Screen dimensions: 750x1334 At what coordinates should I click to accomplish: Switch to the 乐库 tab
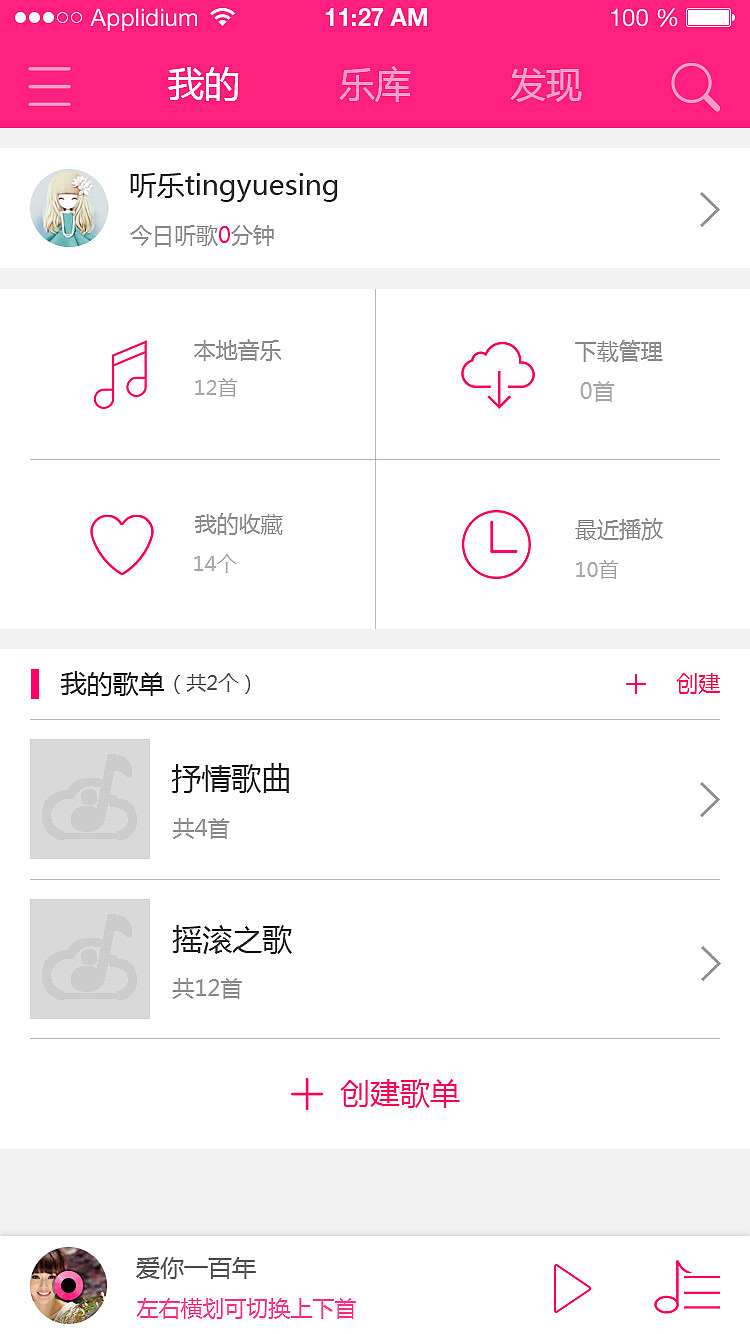point(375,86)
